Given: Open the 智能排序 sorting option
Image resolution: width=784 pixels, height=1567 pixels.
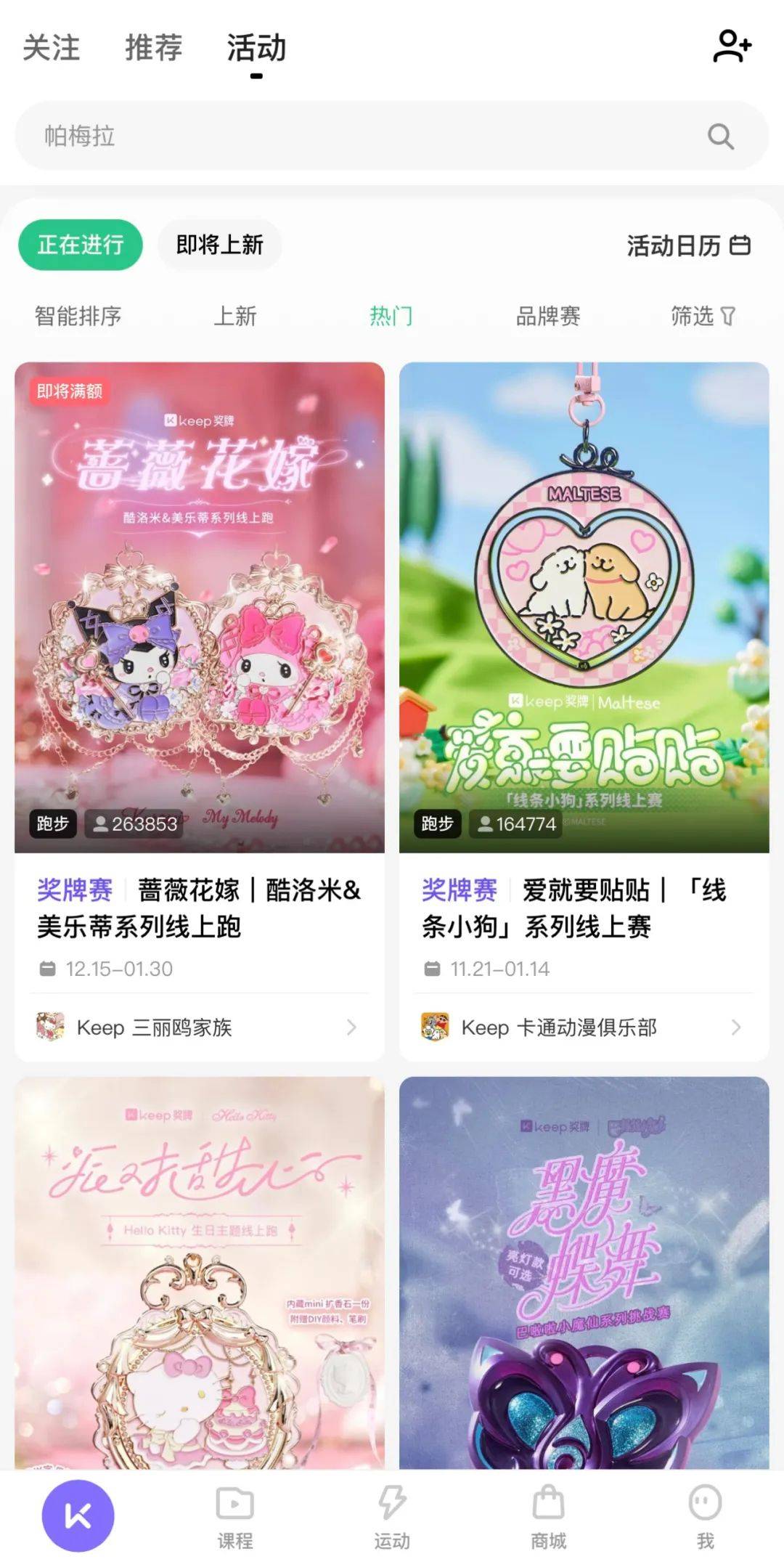Looking at the screenshot, I should (x=78, y=316).
